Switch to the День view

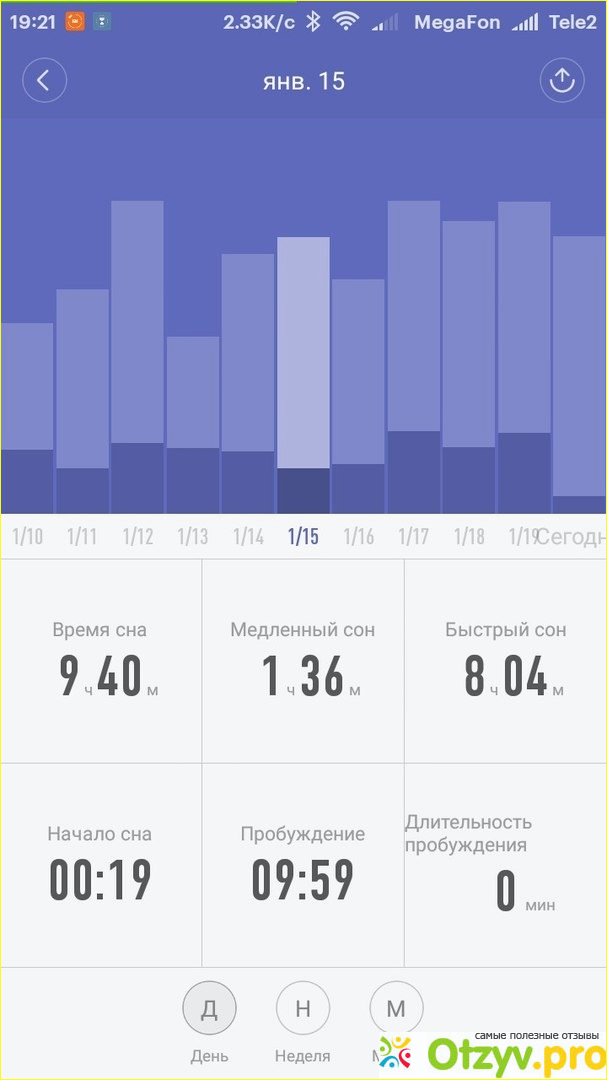click(209, 1008)
